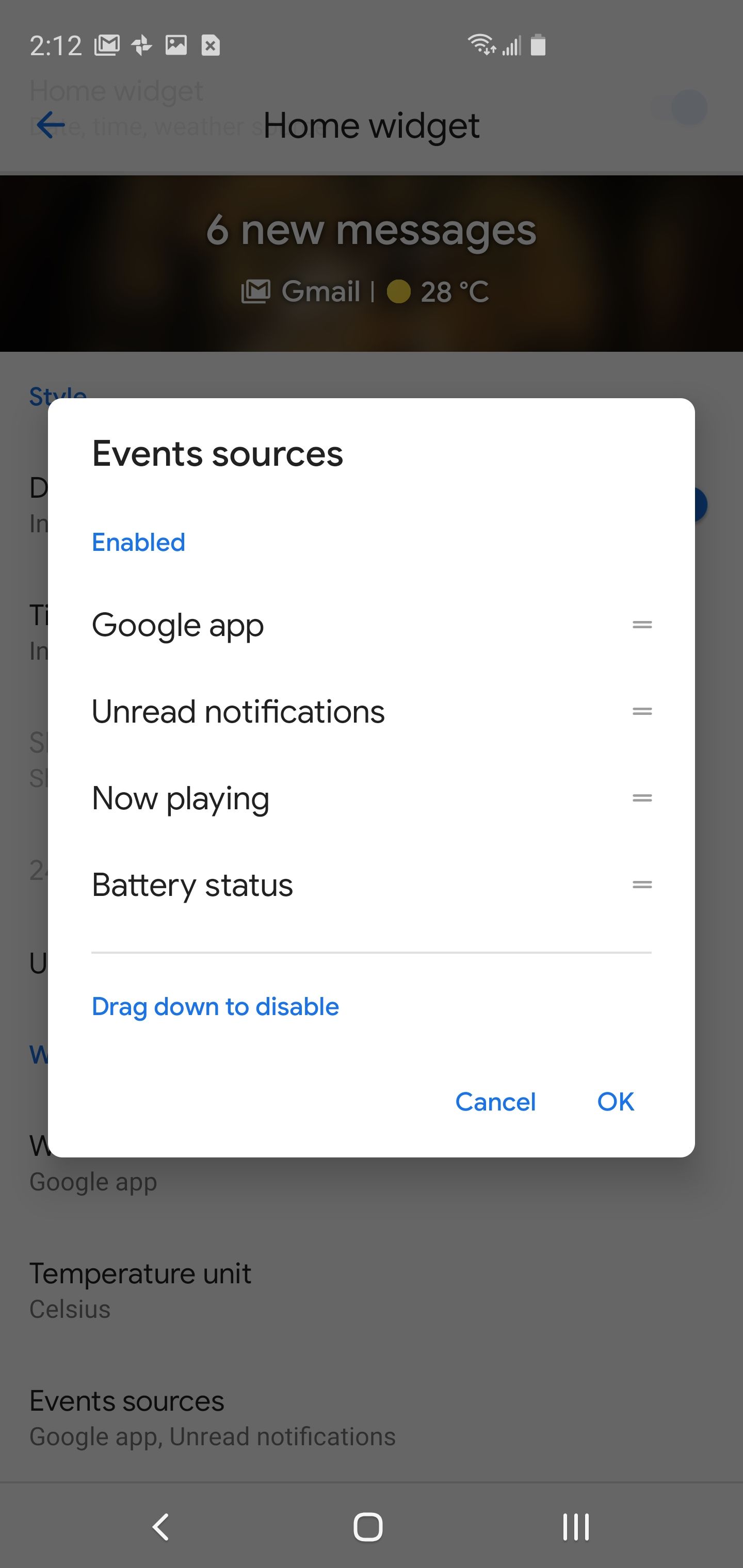Grab the drag handle next to Google app
This screenshot has height=1568, width=743.
[641, 624]
